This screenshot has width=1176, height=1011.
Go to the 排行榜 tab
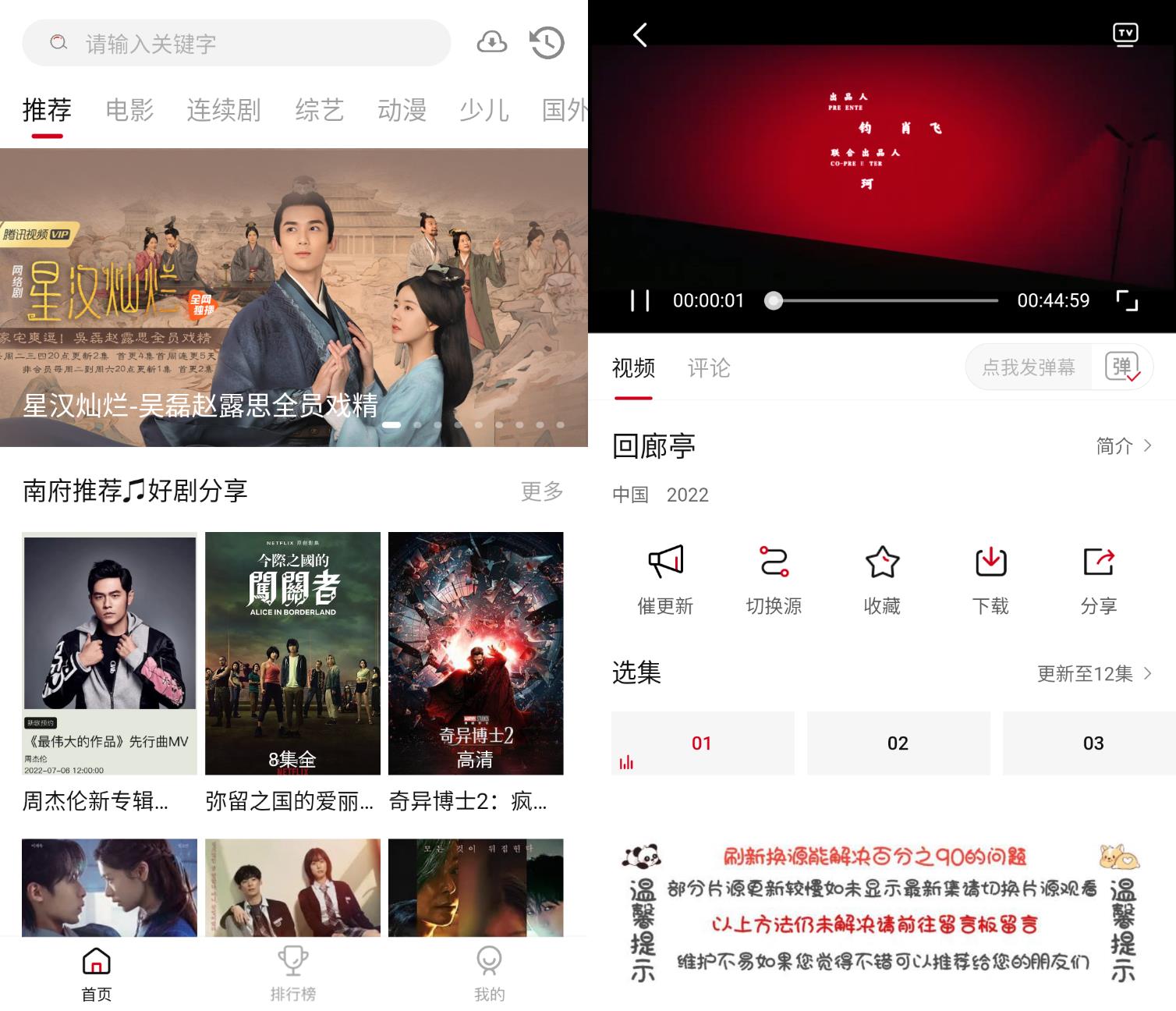coord(293,973)
